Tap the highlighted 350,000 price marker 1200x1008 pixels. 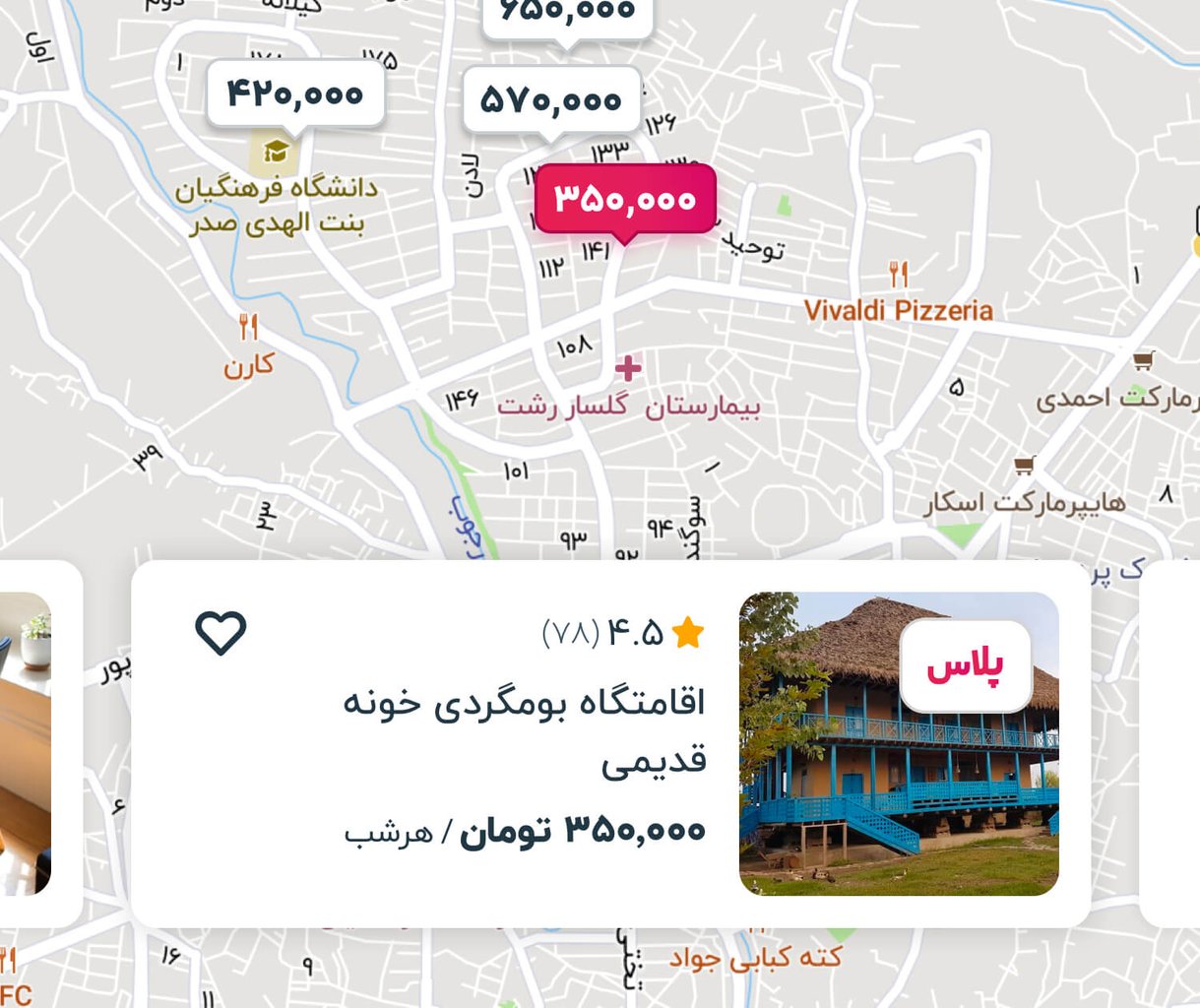[x=625, y=199]
